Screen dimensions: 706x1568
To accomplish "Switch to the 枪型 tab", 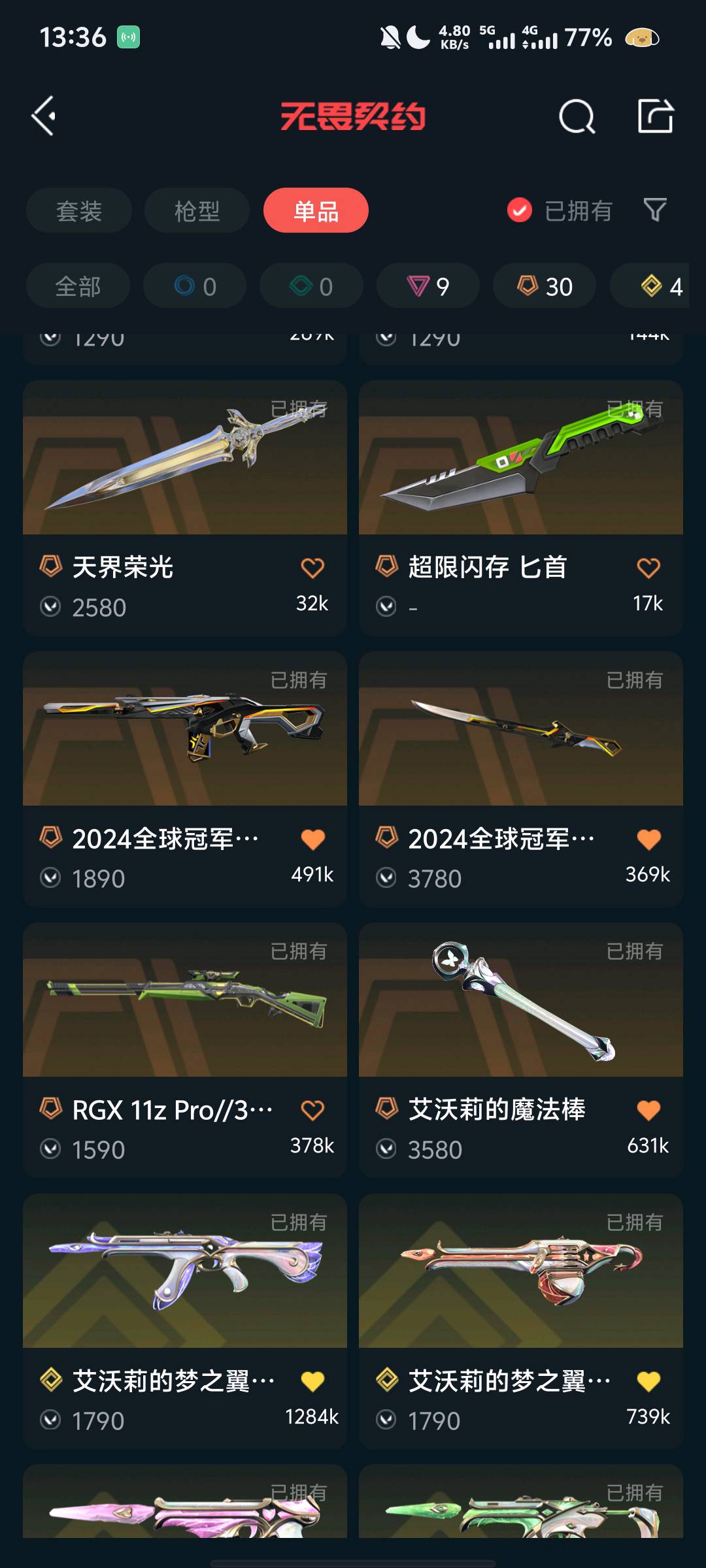I will pos(197,210).
